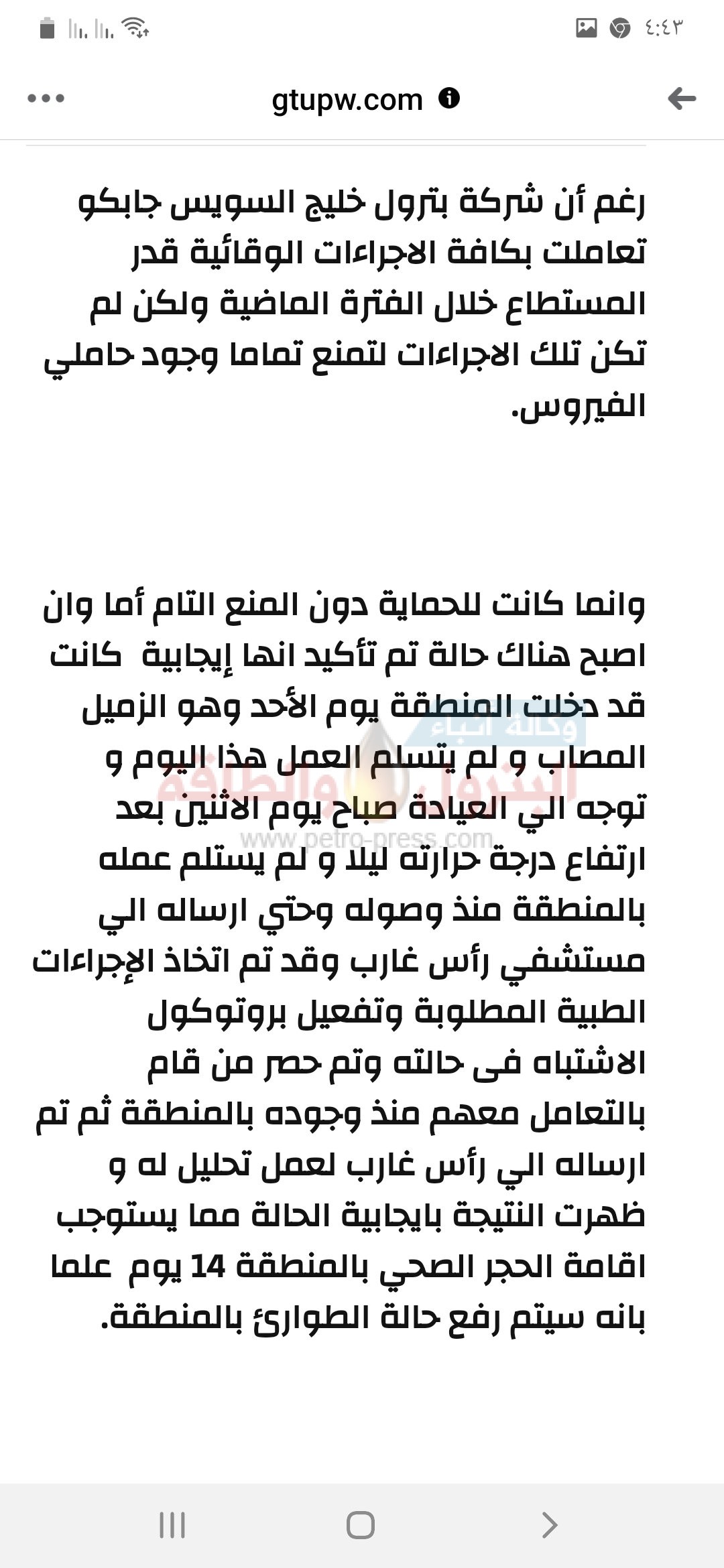The height and width of the screenshot is (1568, 724).
Task: Tap the gtupw.com address title
Action: pyautogui.click(x=347, y=100)
